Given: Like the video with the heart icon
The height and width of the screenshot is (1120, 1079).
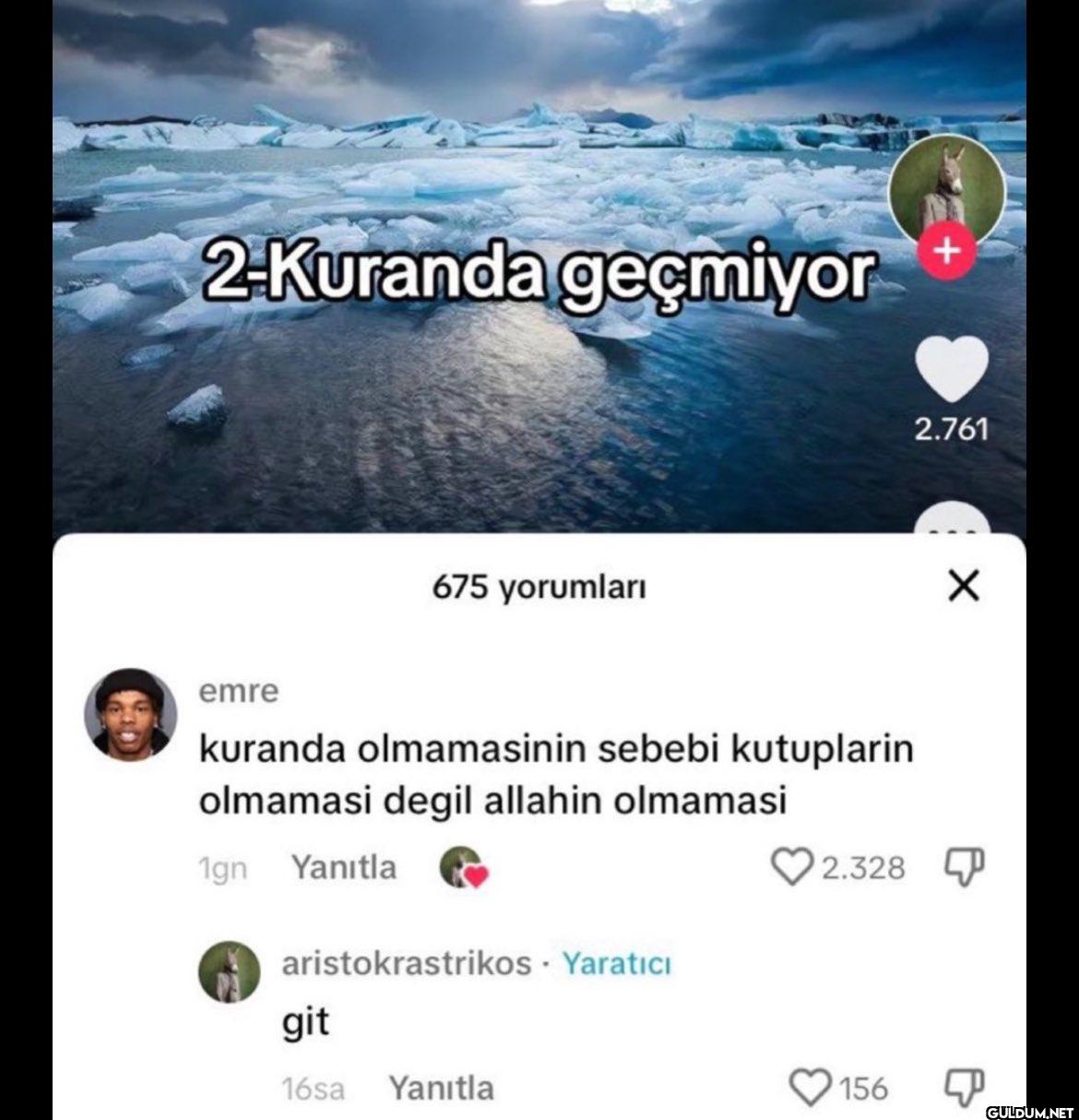Looking at the screenshot, I should tap(951, 370).
